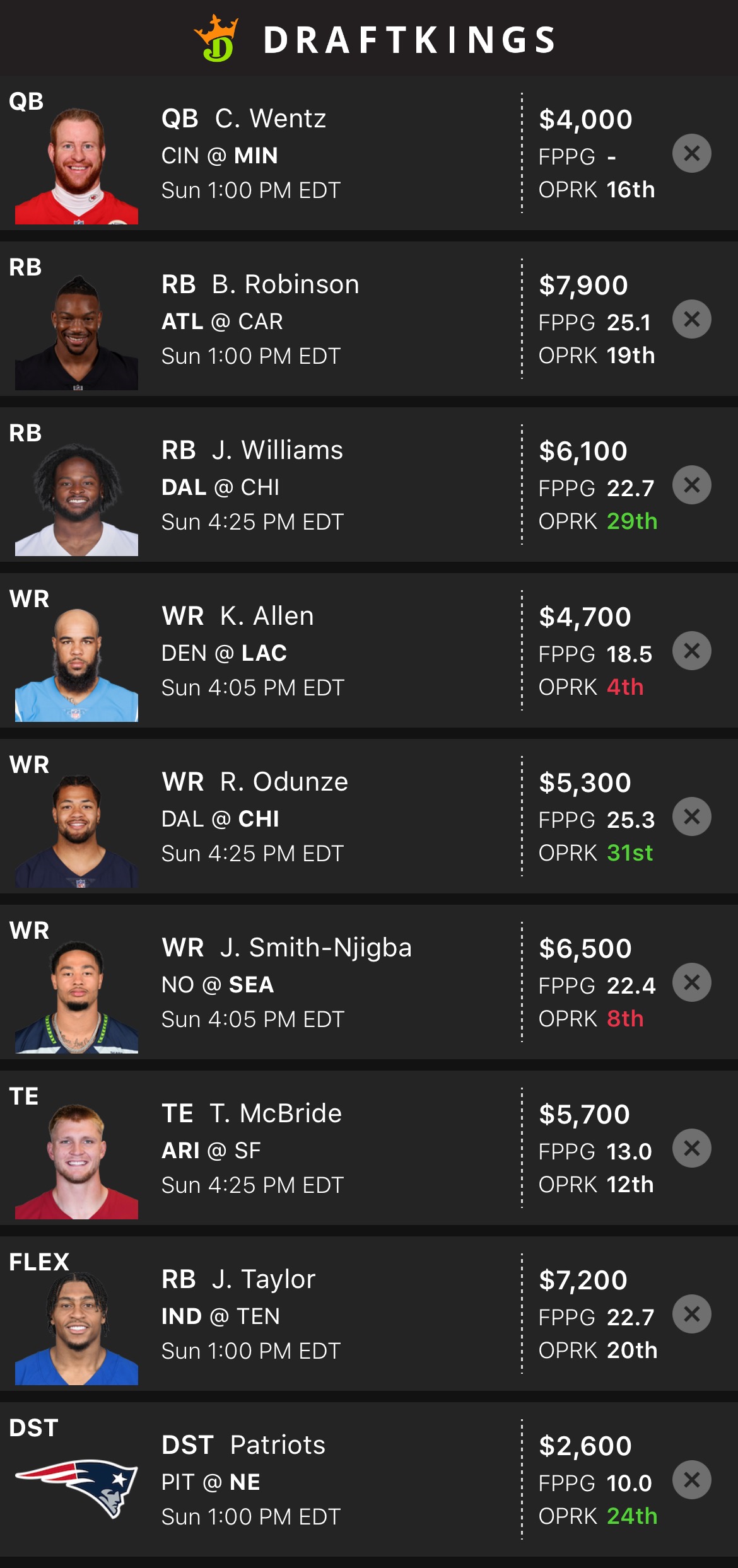Viewport: 738px width, 1568px height.
Task: Open J. Taylor player details
Action: (x=263, y=1280)
